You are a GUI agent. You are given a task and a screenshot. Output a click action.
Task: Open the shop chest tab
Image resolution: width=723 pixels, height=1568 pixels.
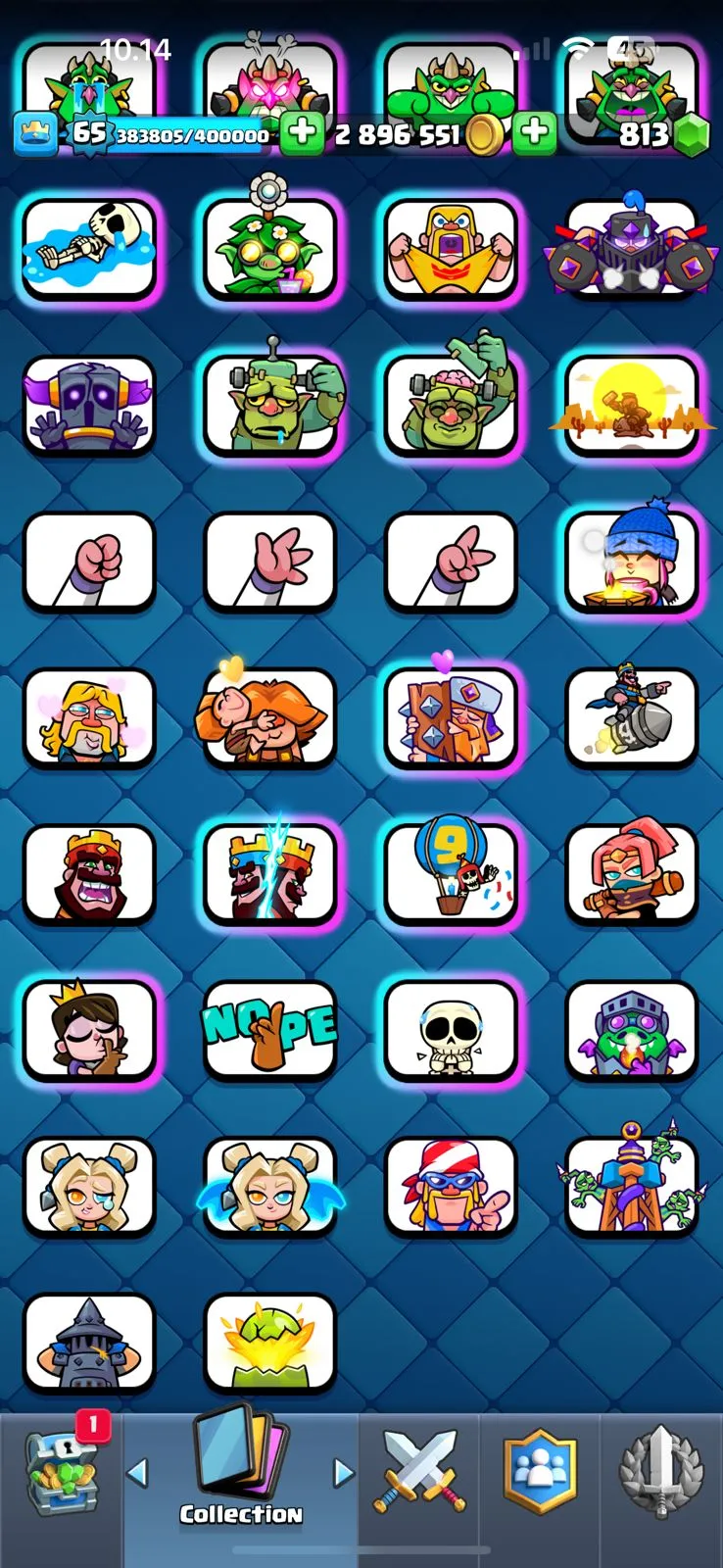click(61, 1470)
